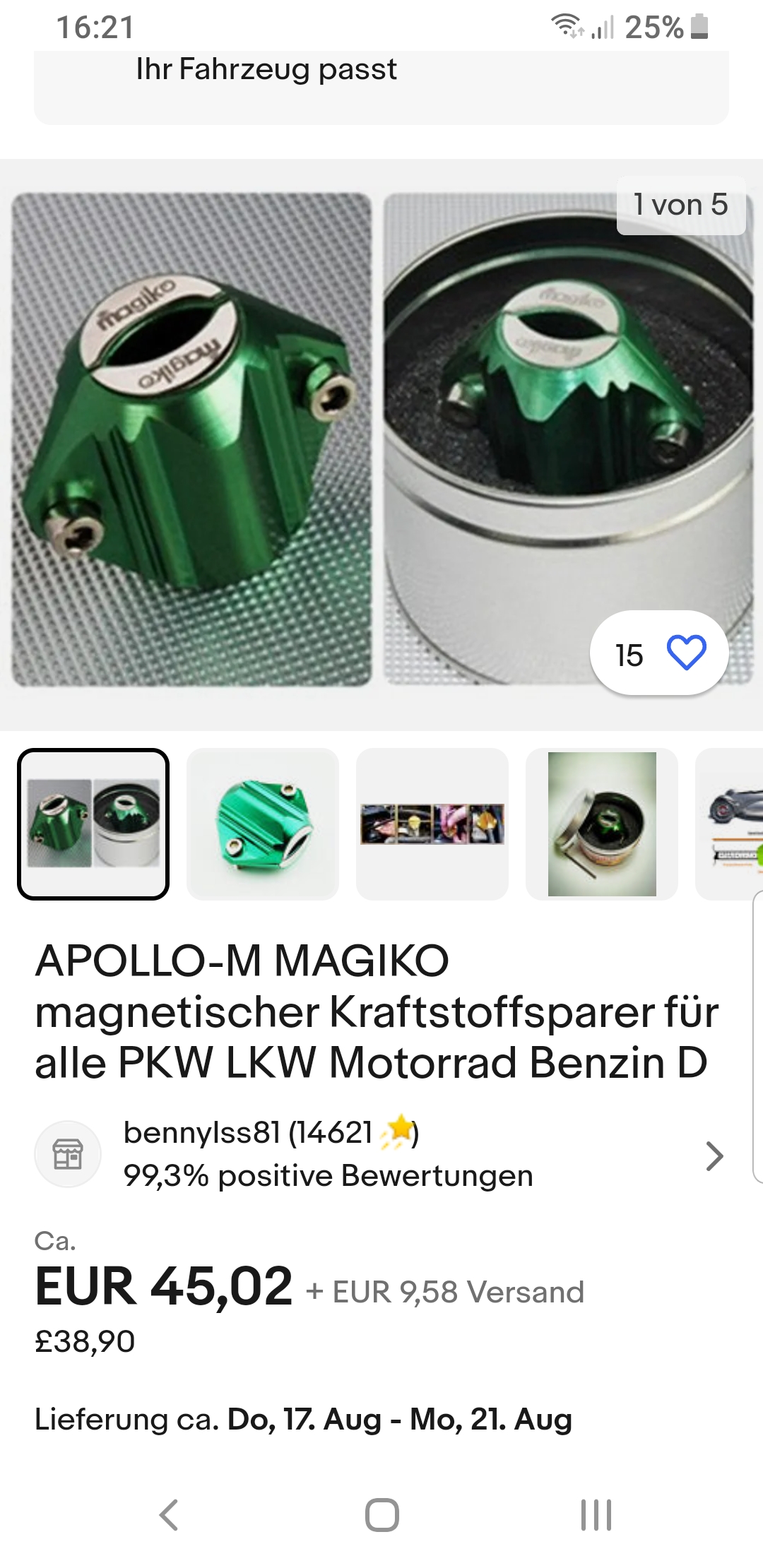
Task: View second thumbnail of green Magiko device
Action: pyautogui.click(x=263, y=824)
